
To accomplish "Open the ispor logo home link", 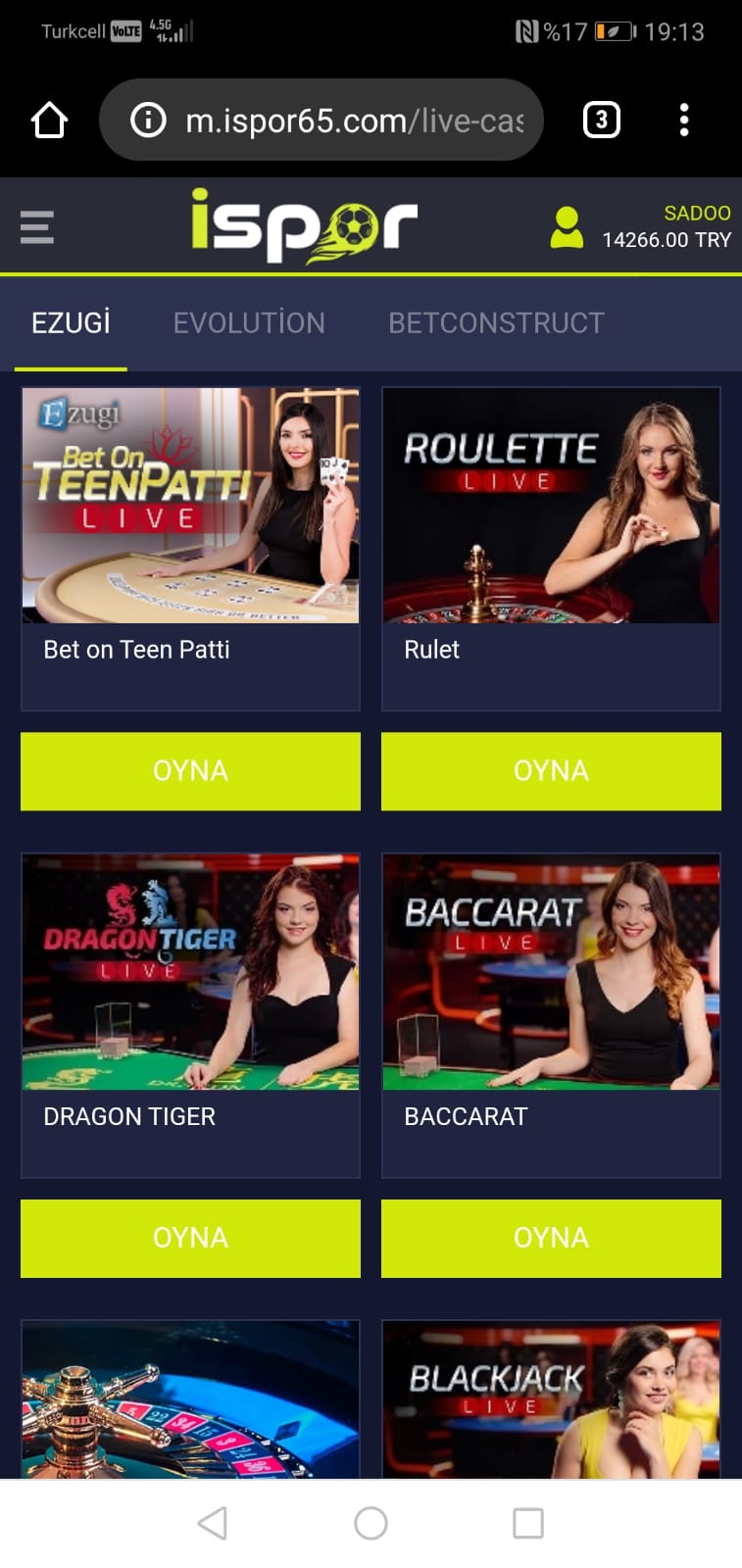I will [x=304, y=225].
